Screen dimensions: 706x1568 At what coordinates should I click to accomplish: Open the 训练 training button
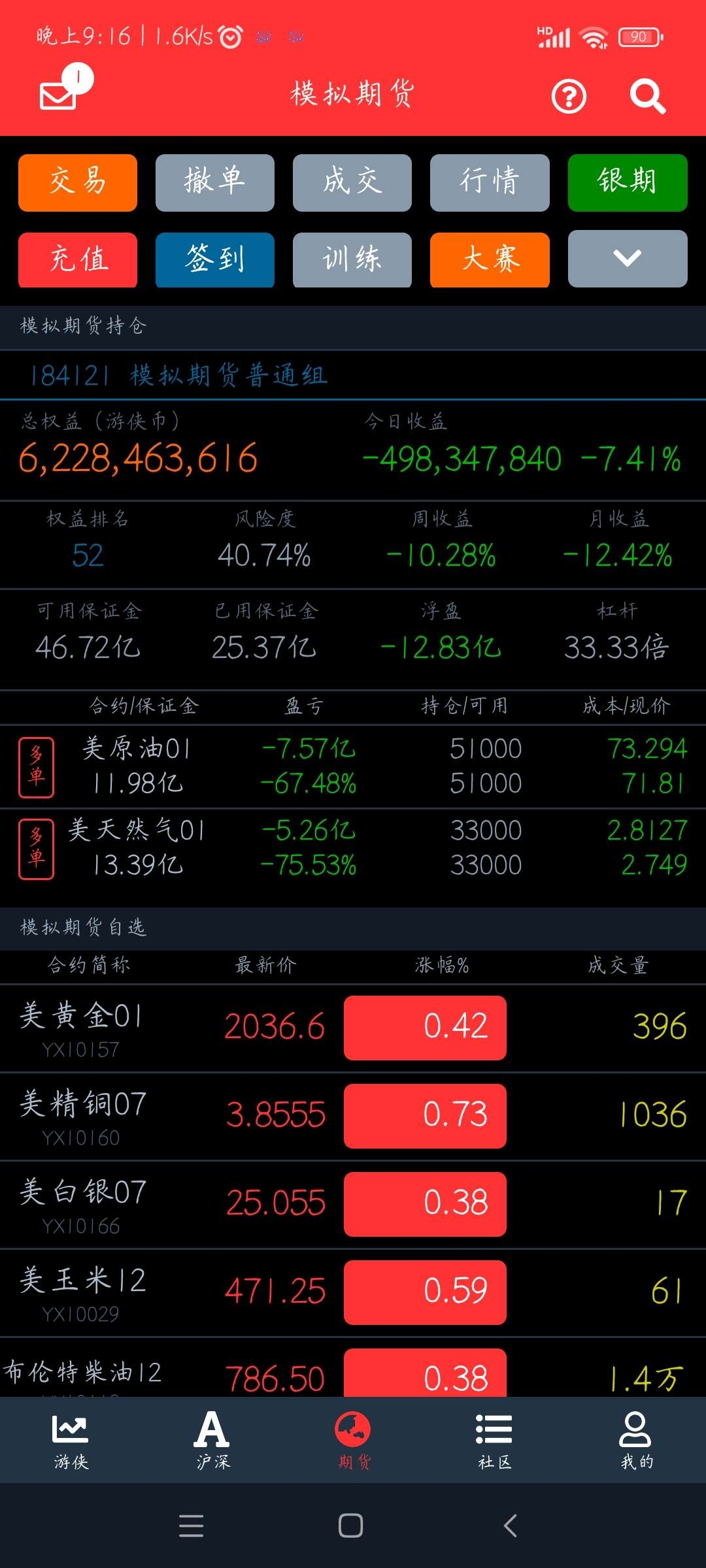(352, 260)
